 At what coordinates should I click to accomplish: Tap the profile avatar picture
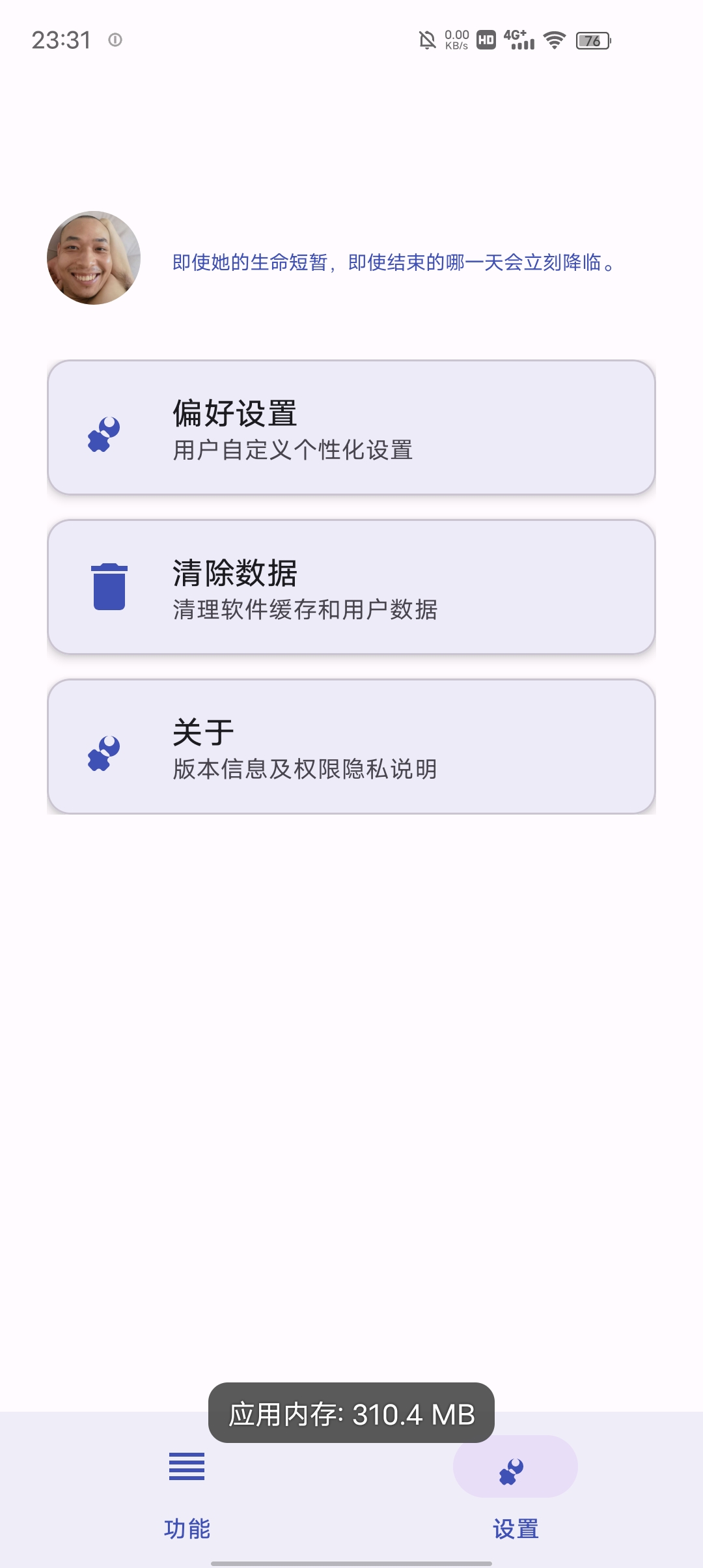point(94,258)
